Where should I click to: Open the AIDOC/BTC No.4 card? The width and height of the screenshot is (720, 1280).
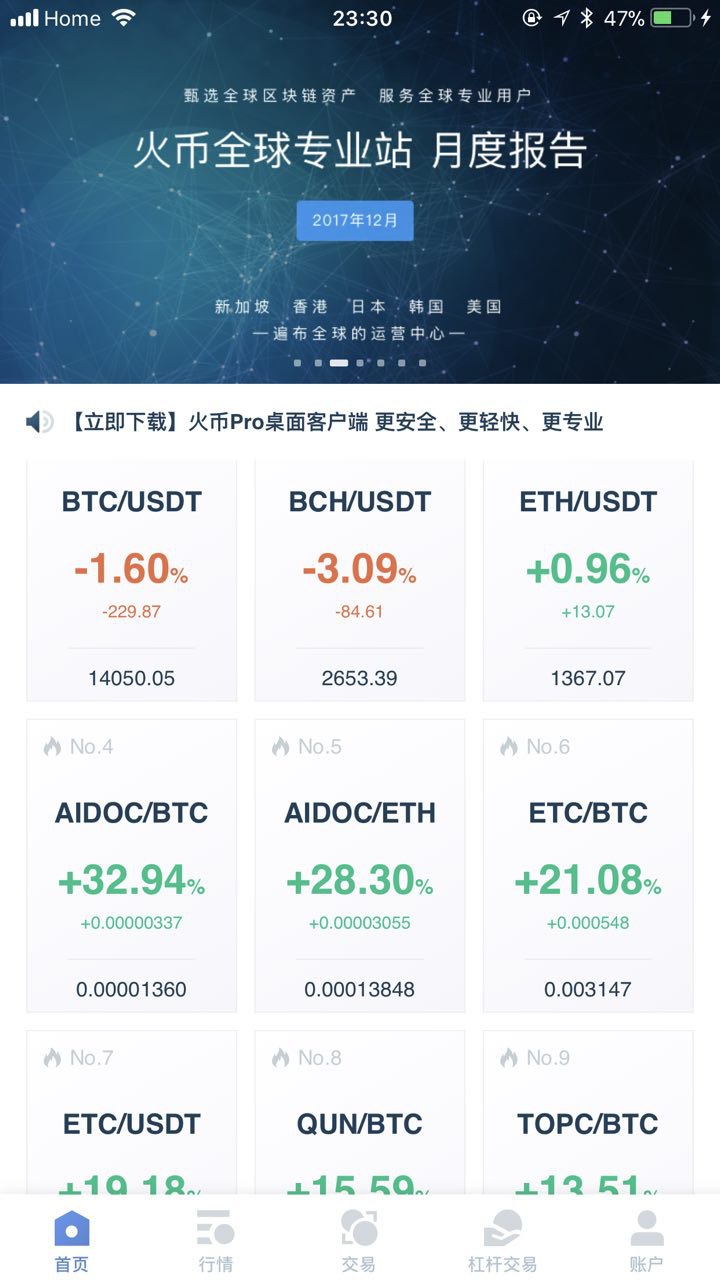coord(132,865)
